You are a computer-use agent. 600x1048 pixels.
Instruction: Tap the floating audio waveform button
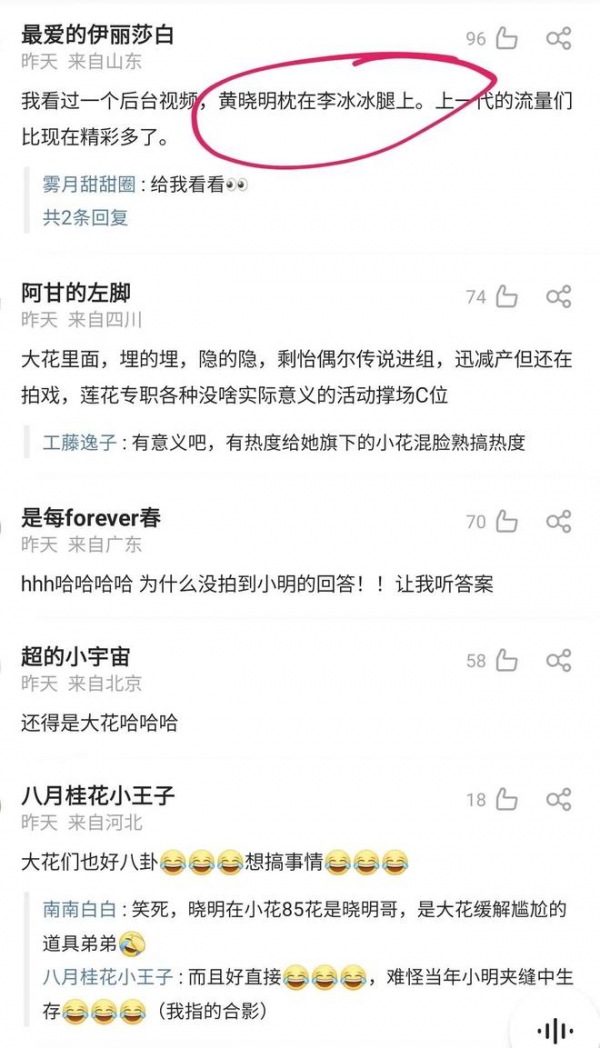556,1030
